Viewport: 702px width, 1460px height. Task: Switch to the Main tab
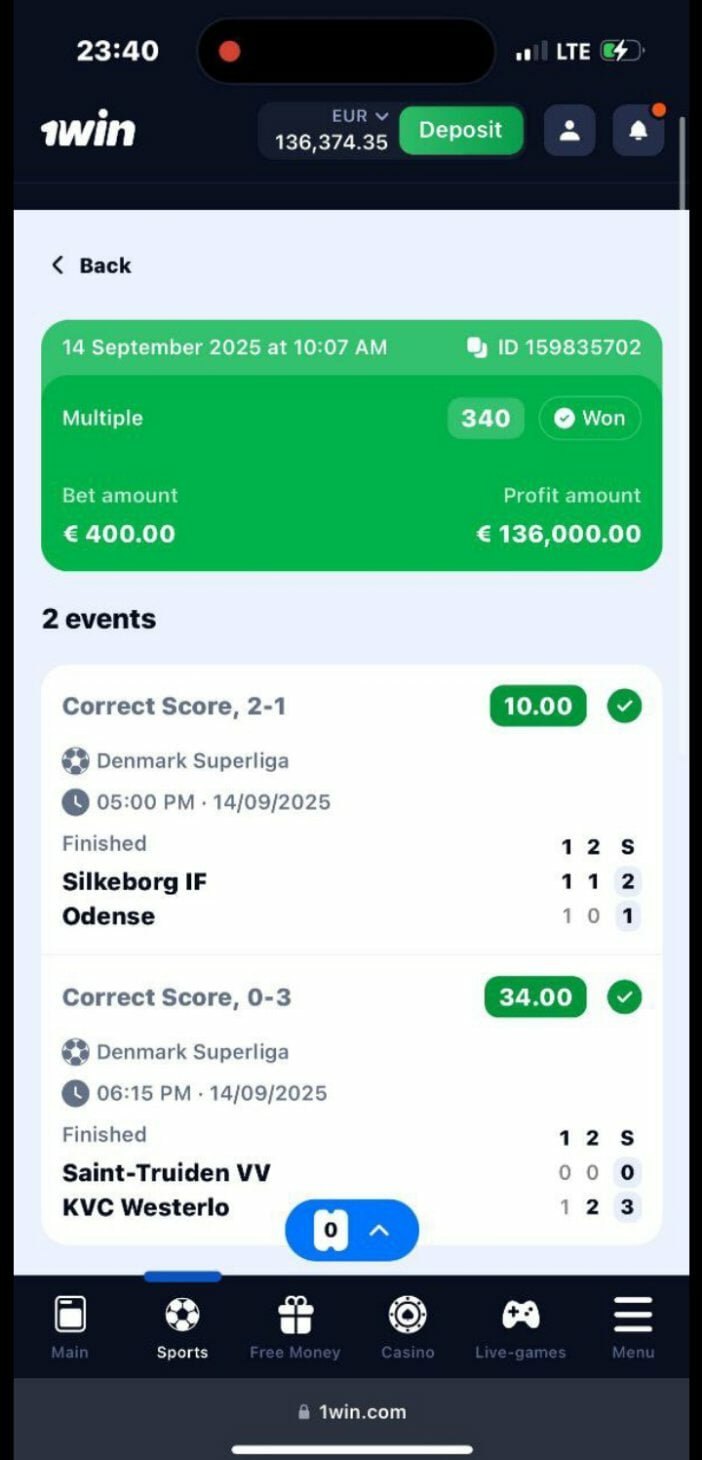[x=70, y=1327]
